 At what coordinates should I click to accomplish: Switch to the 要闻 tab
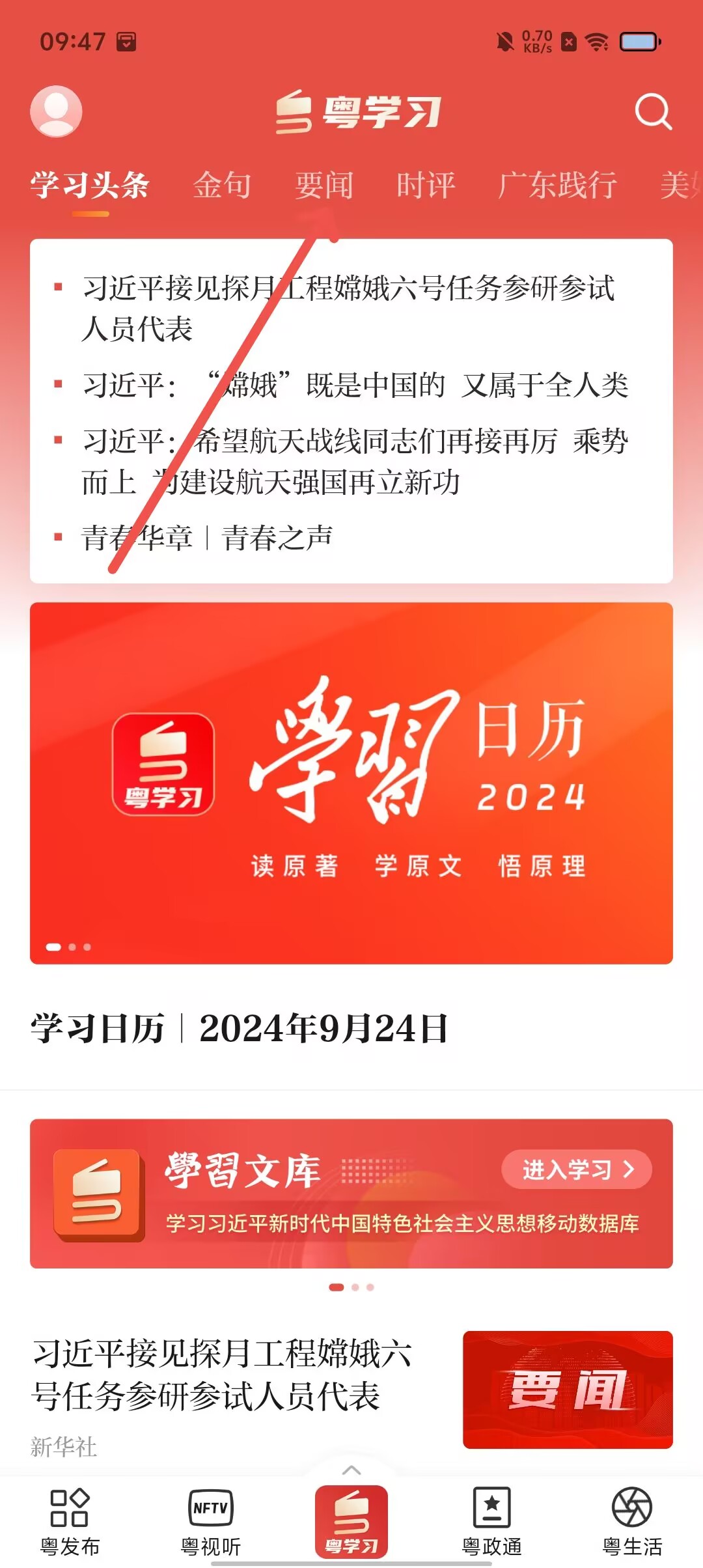click(324, 185)
